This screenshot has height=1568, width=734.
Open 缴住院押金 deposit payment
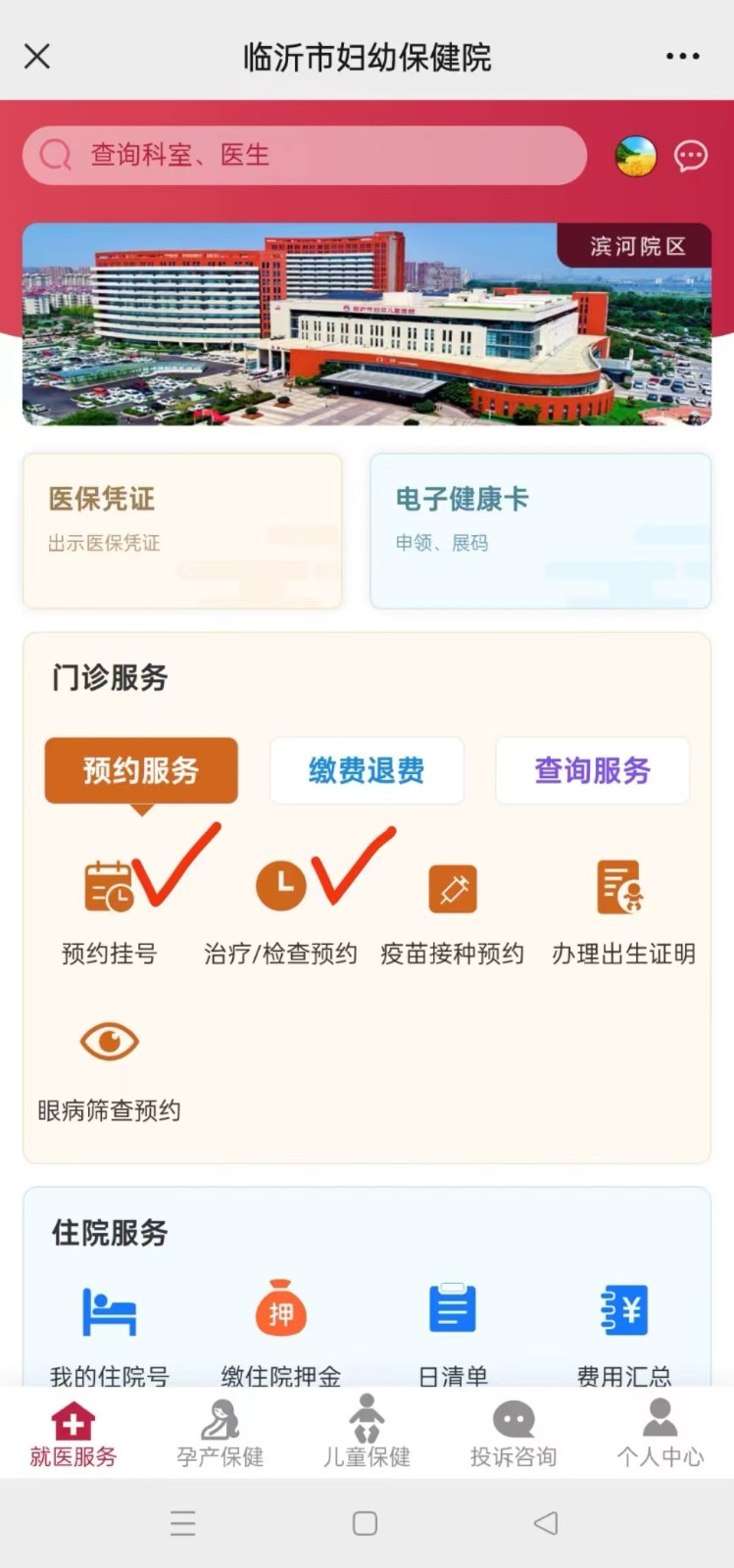[x=281, y=1331]
